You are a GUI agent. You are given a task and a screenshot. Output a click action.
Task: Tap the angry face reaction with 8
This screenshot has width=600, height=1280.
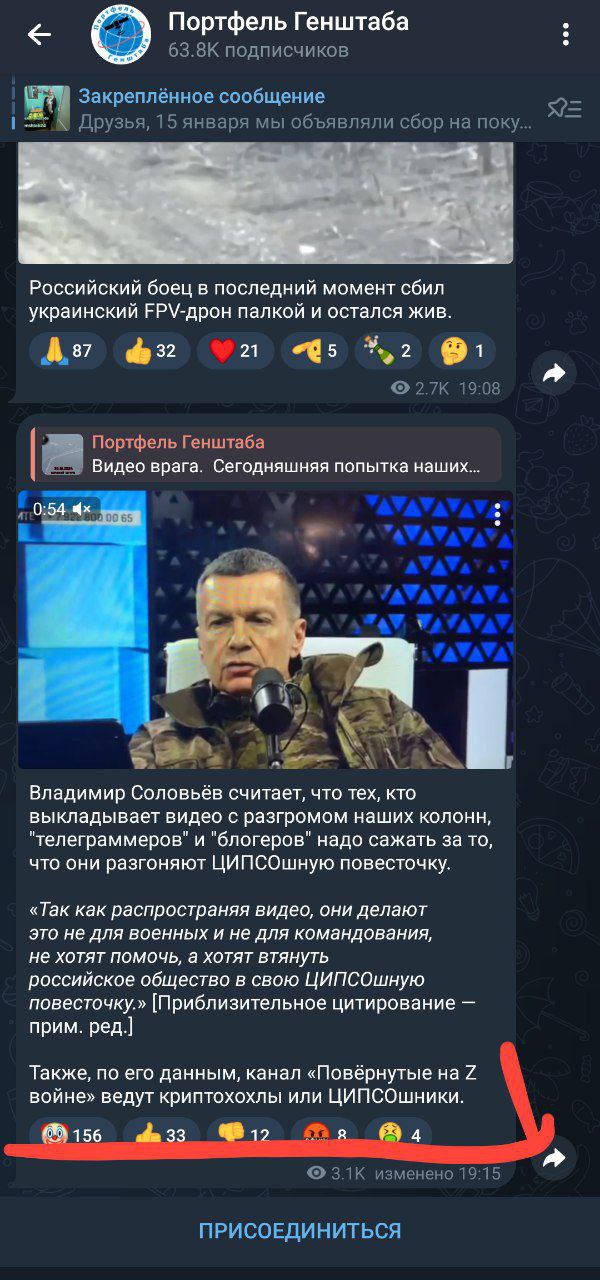[326, 1135]
